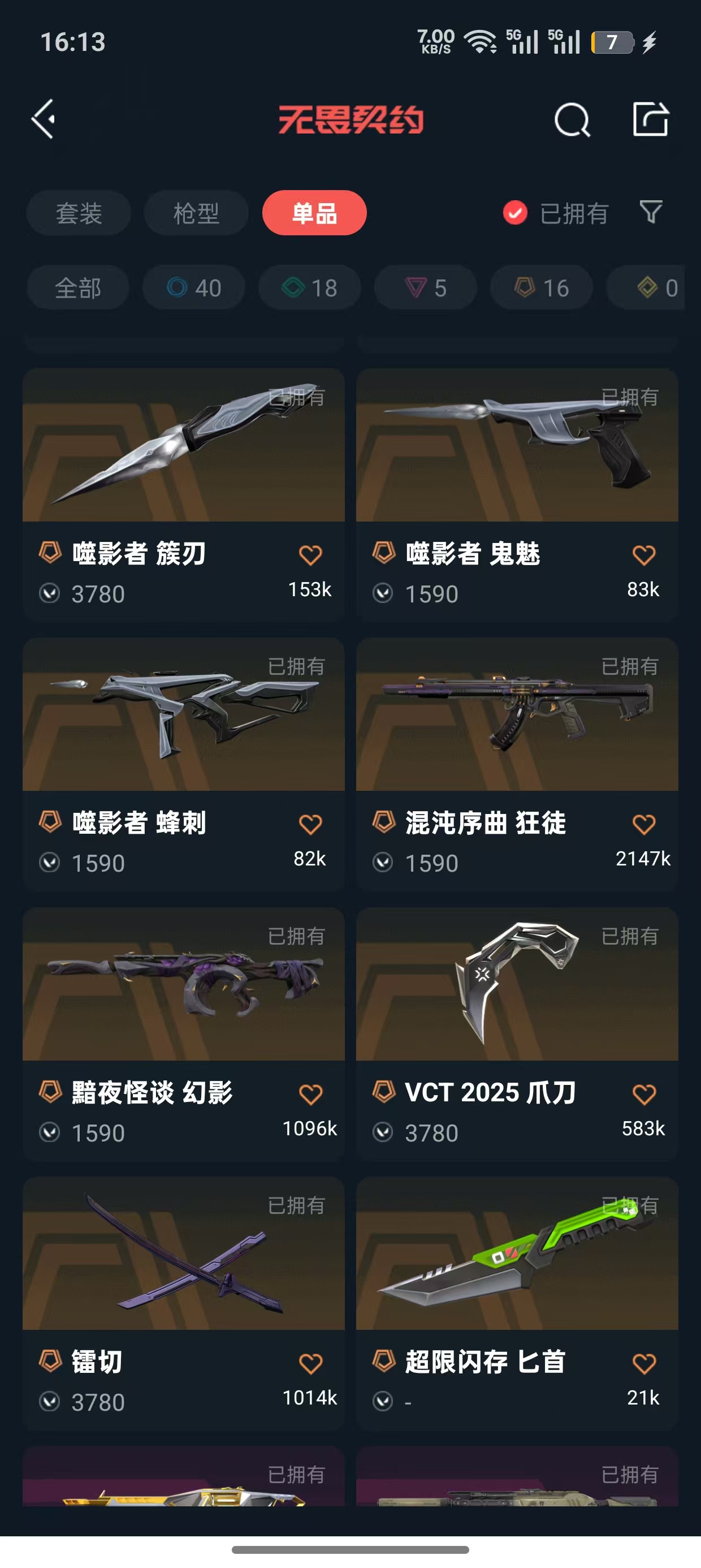701x1568 pixels.
Task: Filter by the green 18 rarity chip
Action: (x=309, y=287)
